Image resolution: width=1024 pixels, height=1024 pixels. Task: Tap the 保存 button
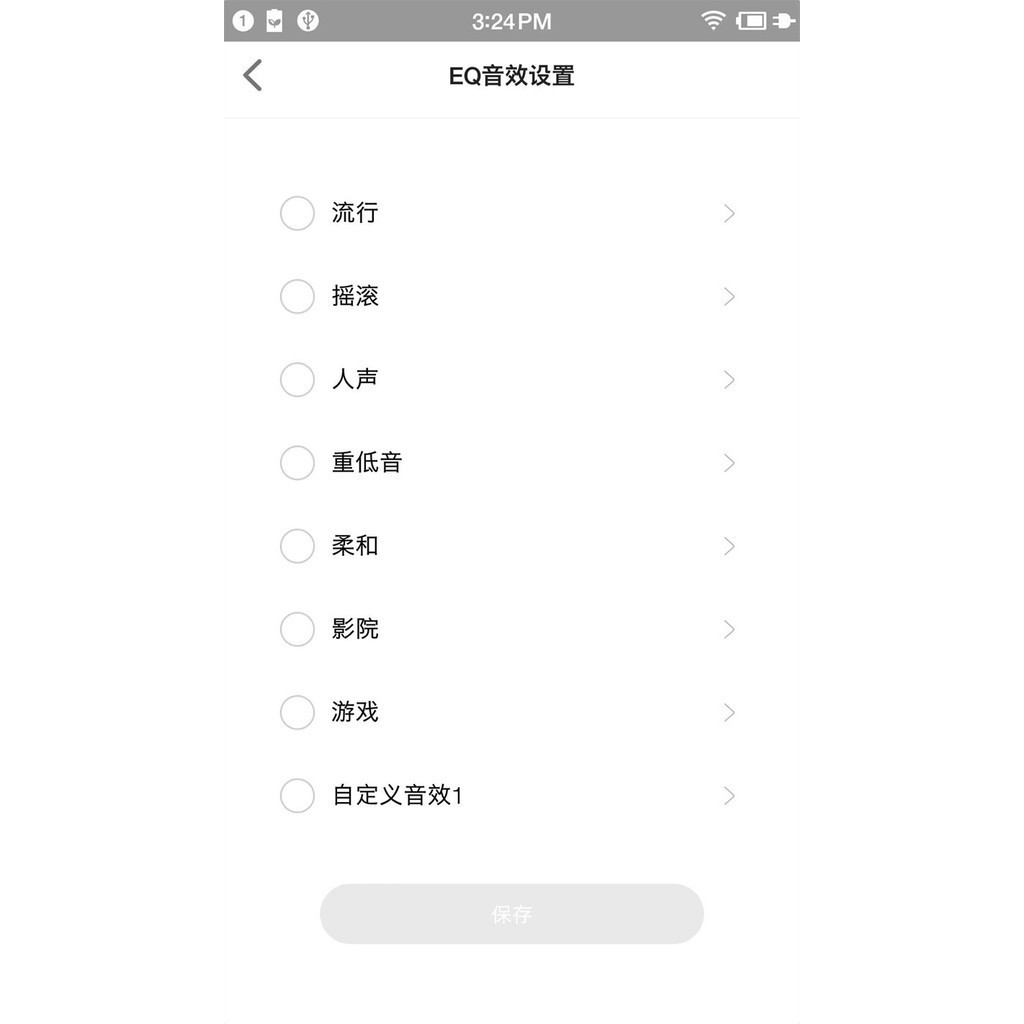click(x=512, y=914)
